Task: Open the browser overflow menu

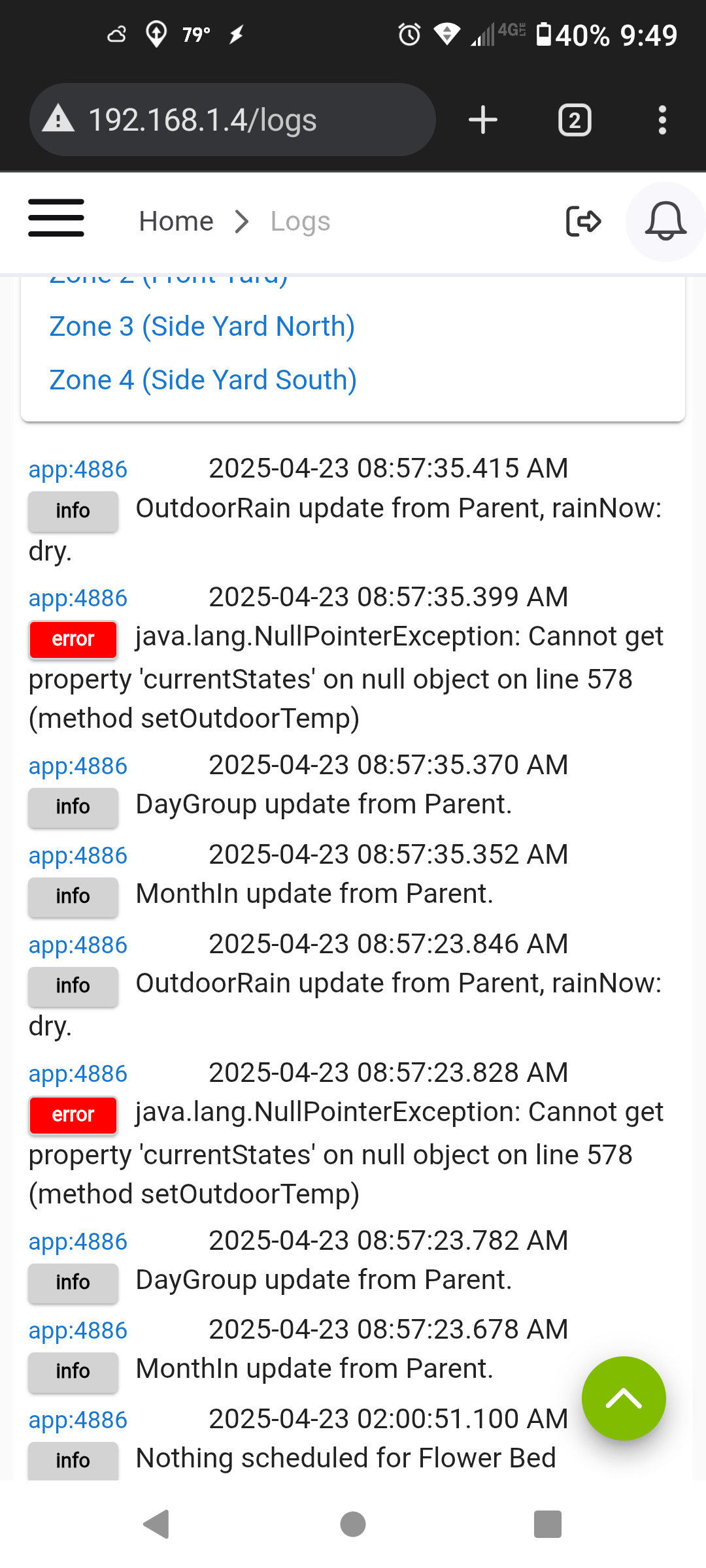Action: (x=662, y=120)
